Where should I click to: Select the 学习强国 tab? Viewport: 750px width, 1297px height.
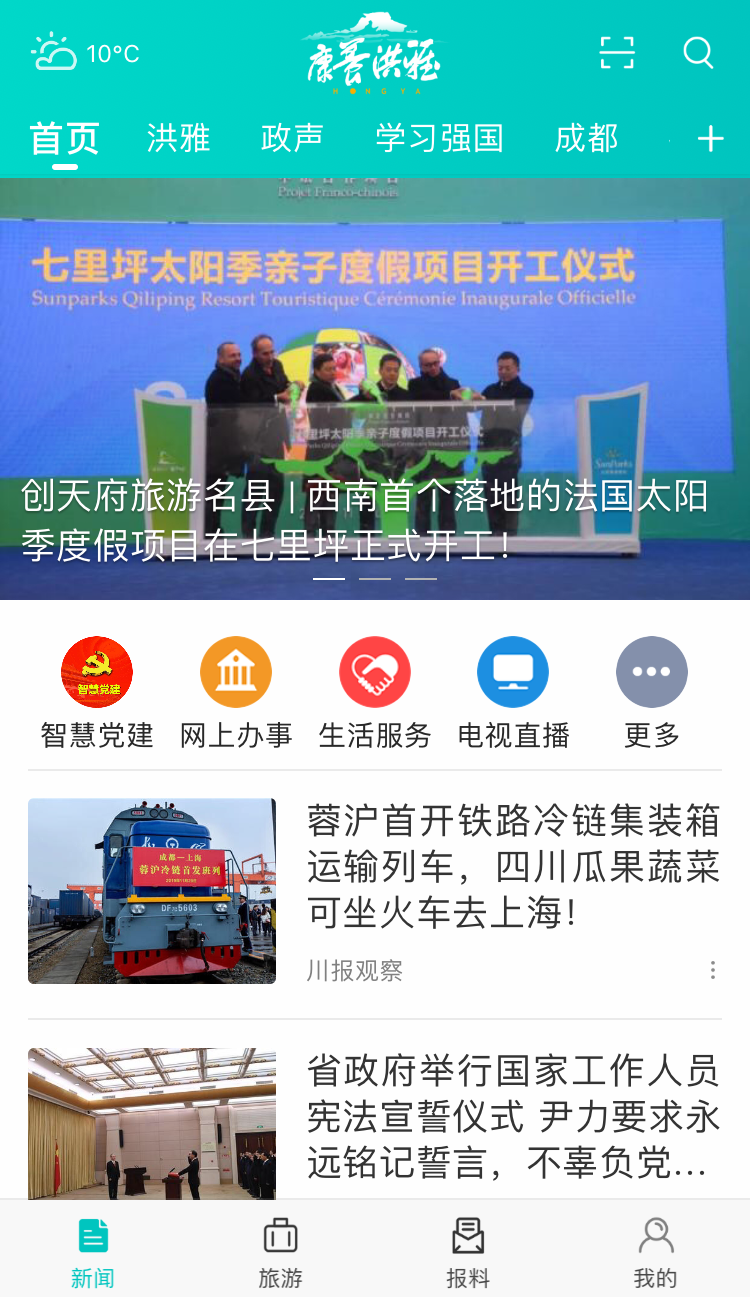point(439,138)
